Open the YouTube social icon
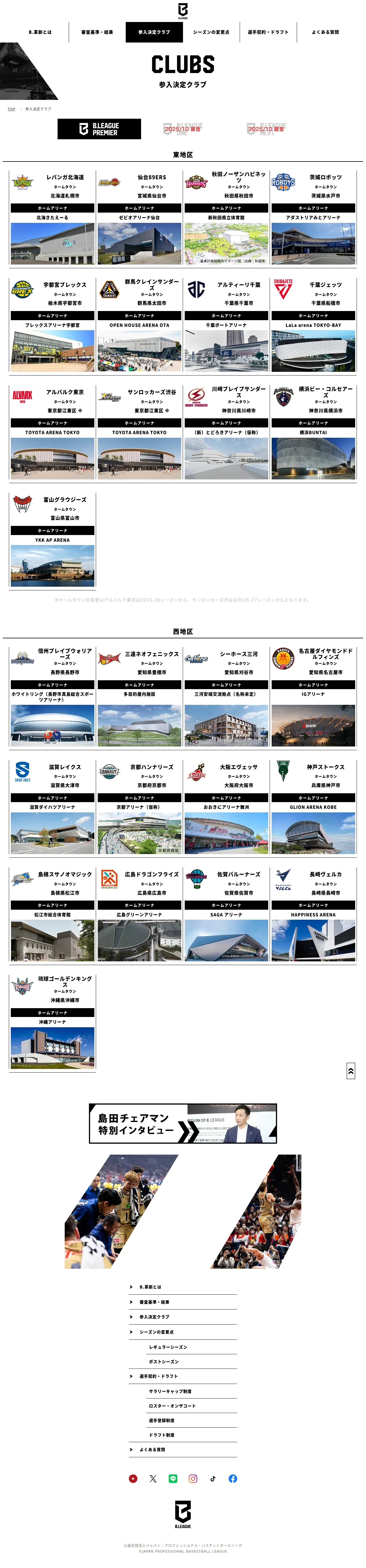The width and height of the screenshot is (366, 1568). pos(133,1478)
